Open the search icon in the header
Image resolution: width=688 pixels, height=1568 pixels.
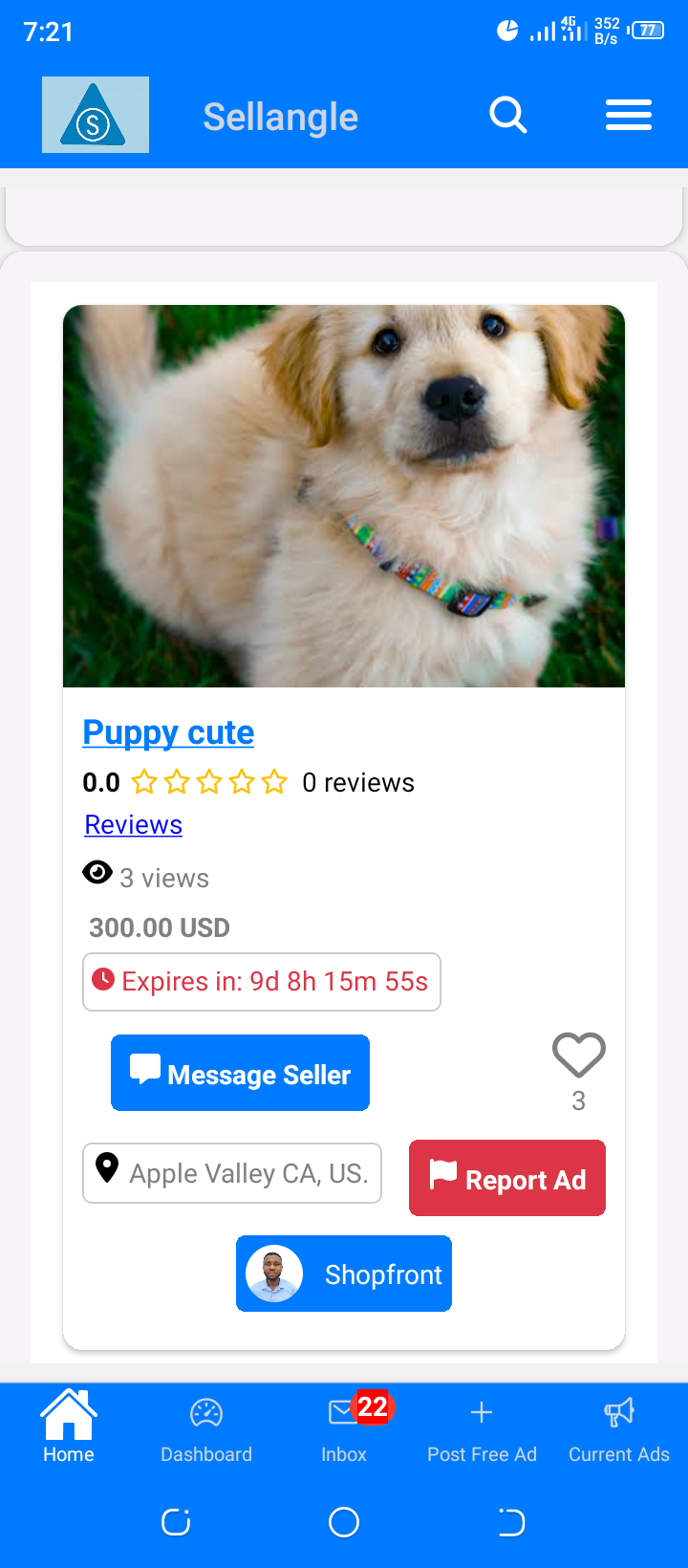point(507,116)
